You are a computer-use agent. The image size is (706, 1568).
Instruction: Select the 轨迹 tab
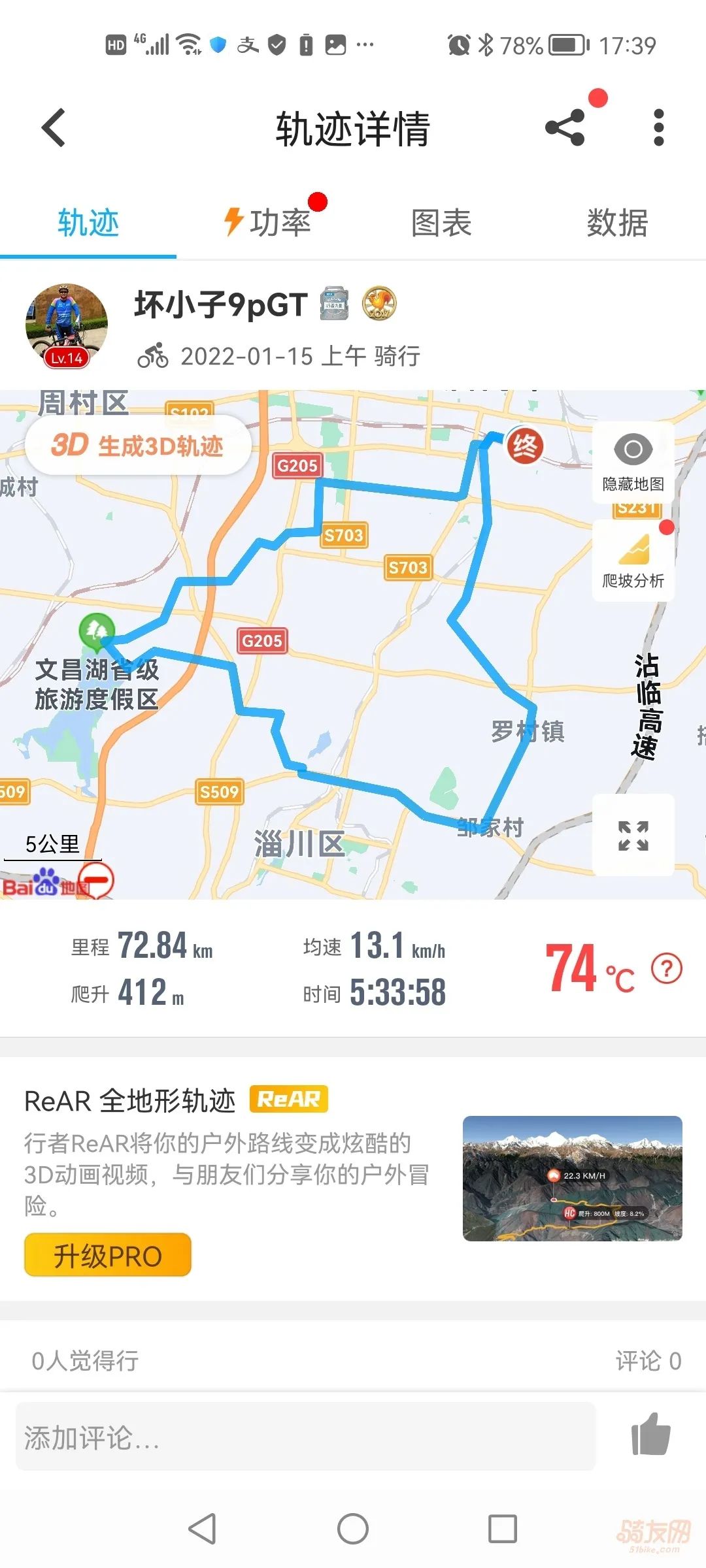88,223
